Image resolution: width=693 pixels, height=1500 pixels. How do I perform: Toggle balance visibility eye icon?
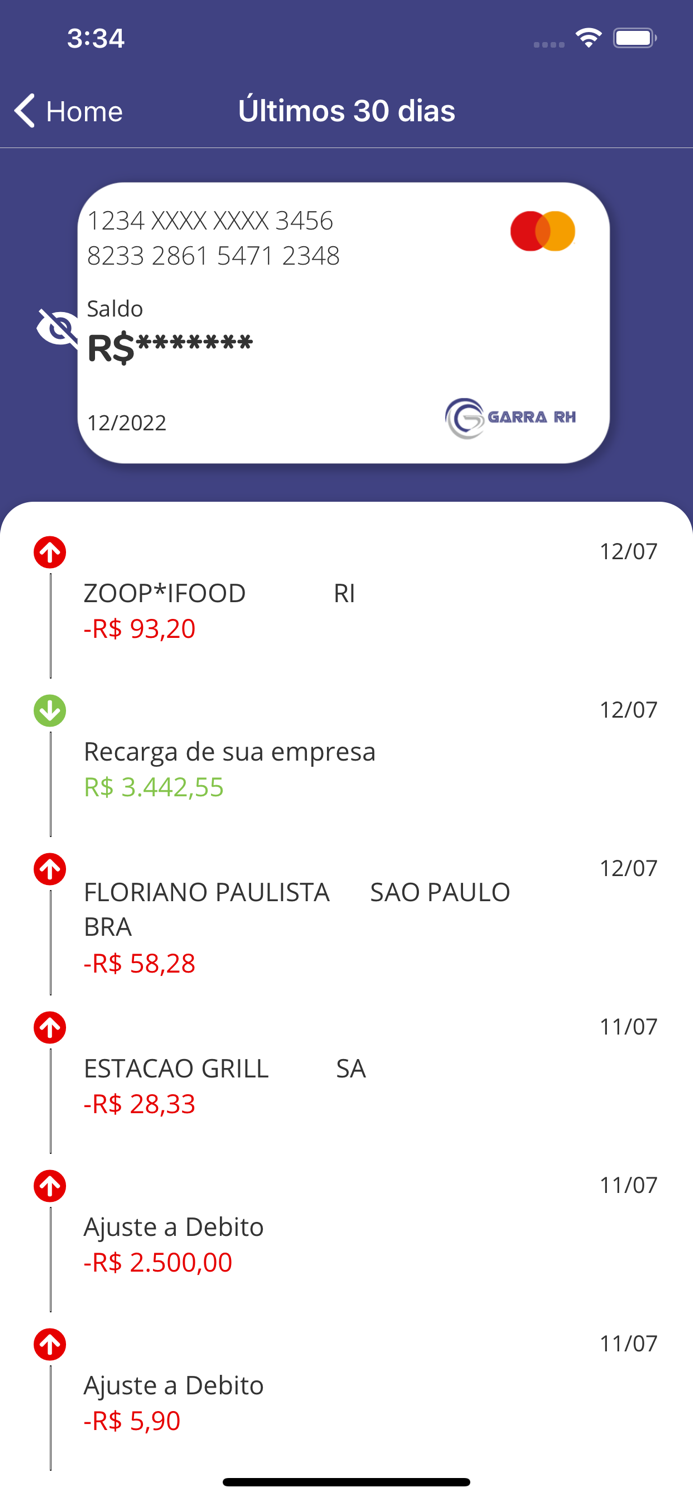click(x=57, y=328)
